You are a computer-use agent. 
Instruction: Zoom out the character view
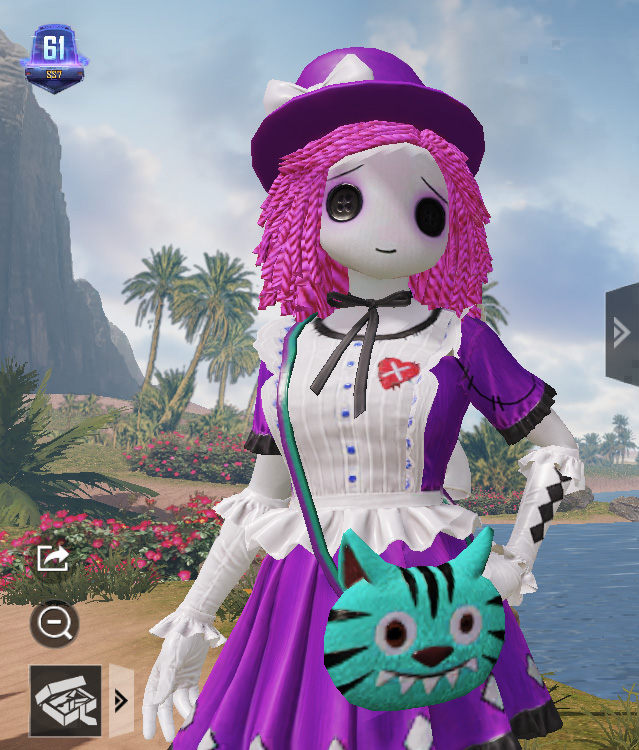pos(53,625)
